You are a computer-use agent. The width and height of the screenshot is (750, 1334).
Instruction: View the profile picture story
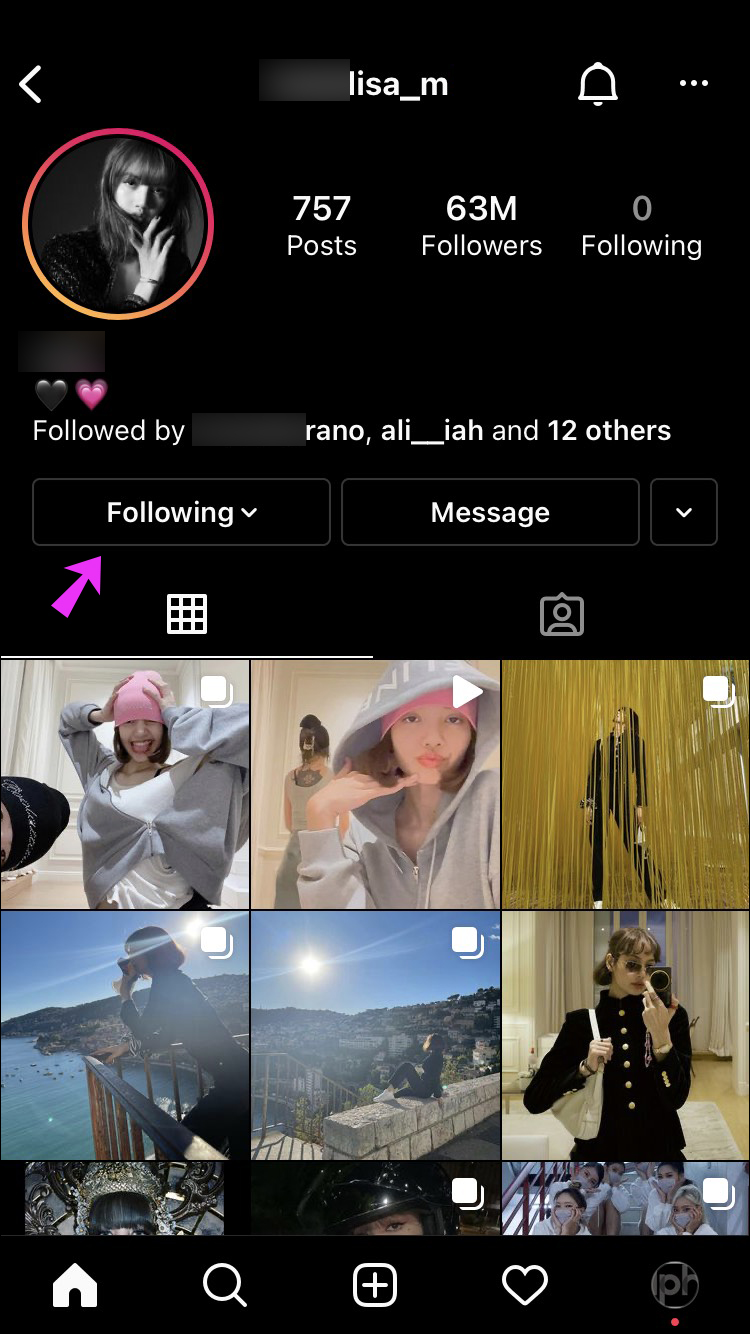pos(118,224)
